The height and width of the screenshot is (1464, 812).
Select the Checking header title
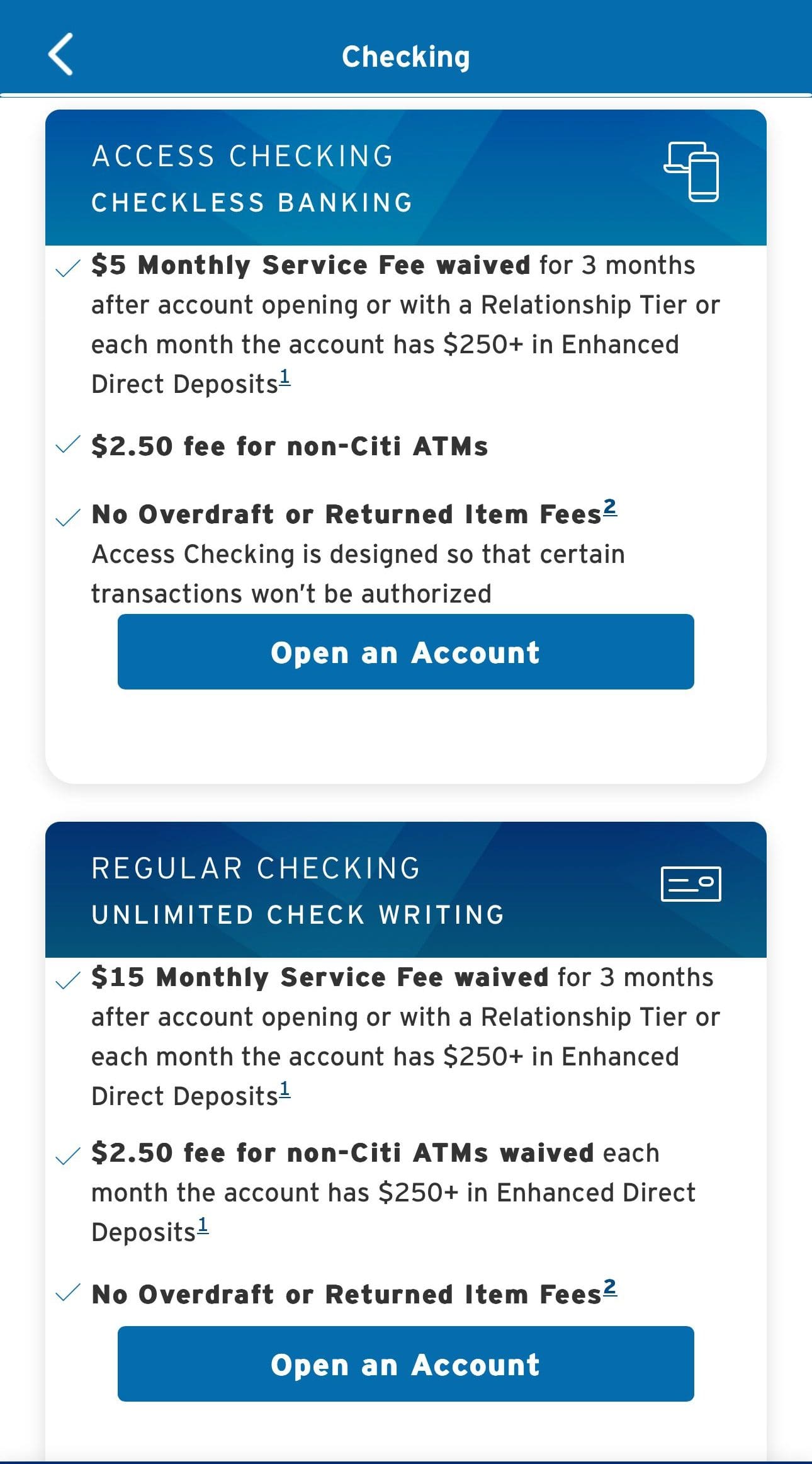tap(406, 55)
